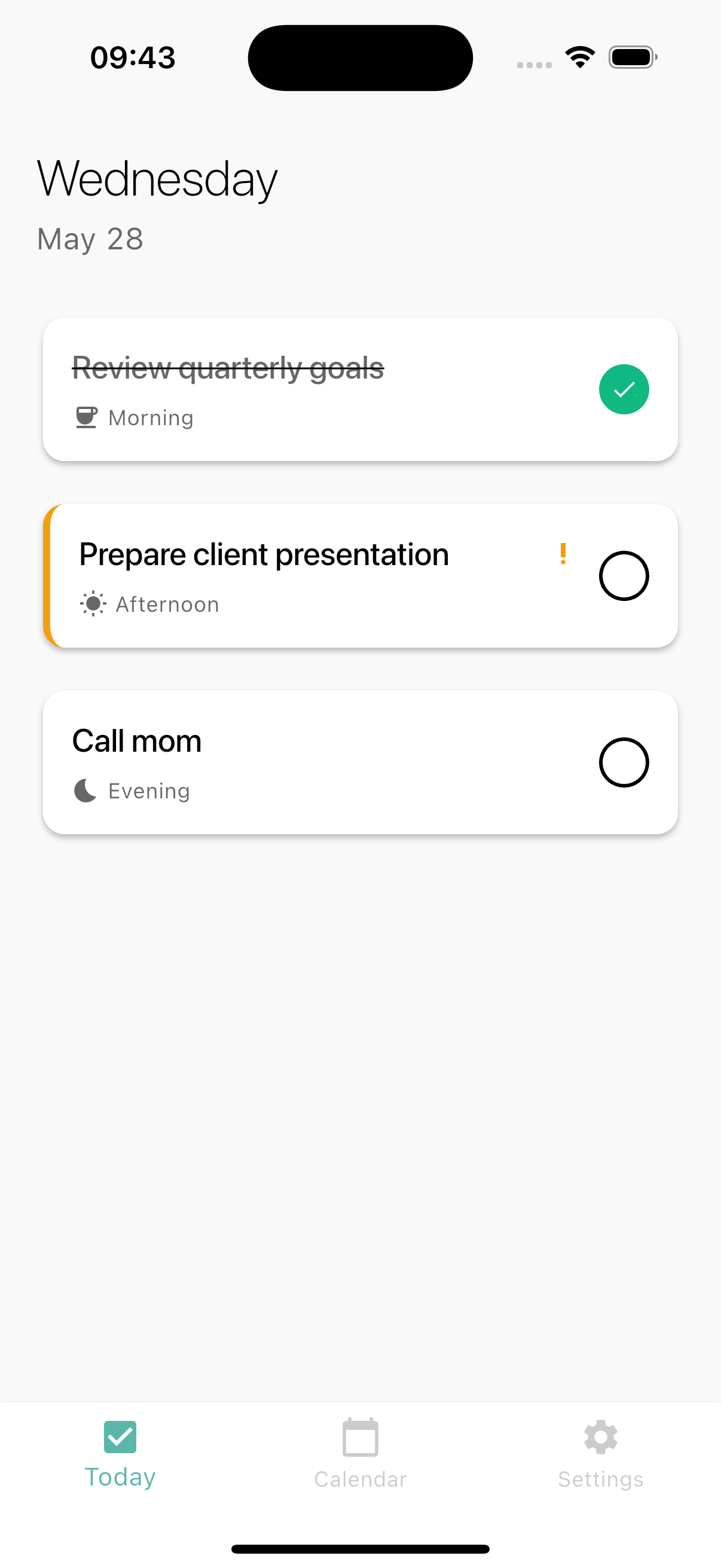Select the sun Afternoon icon

[93, 603]
